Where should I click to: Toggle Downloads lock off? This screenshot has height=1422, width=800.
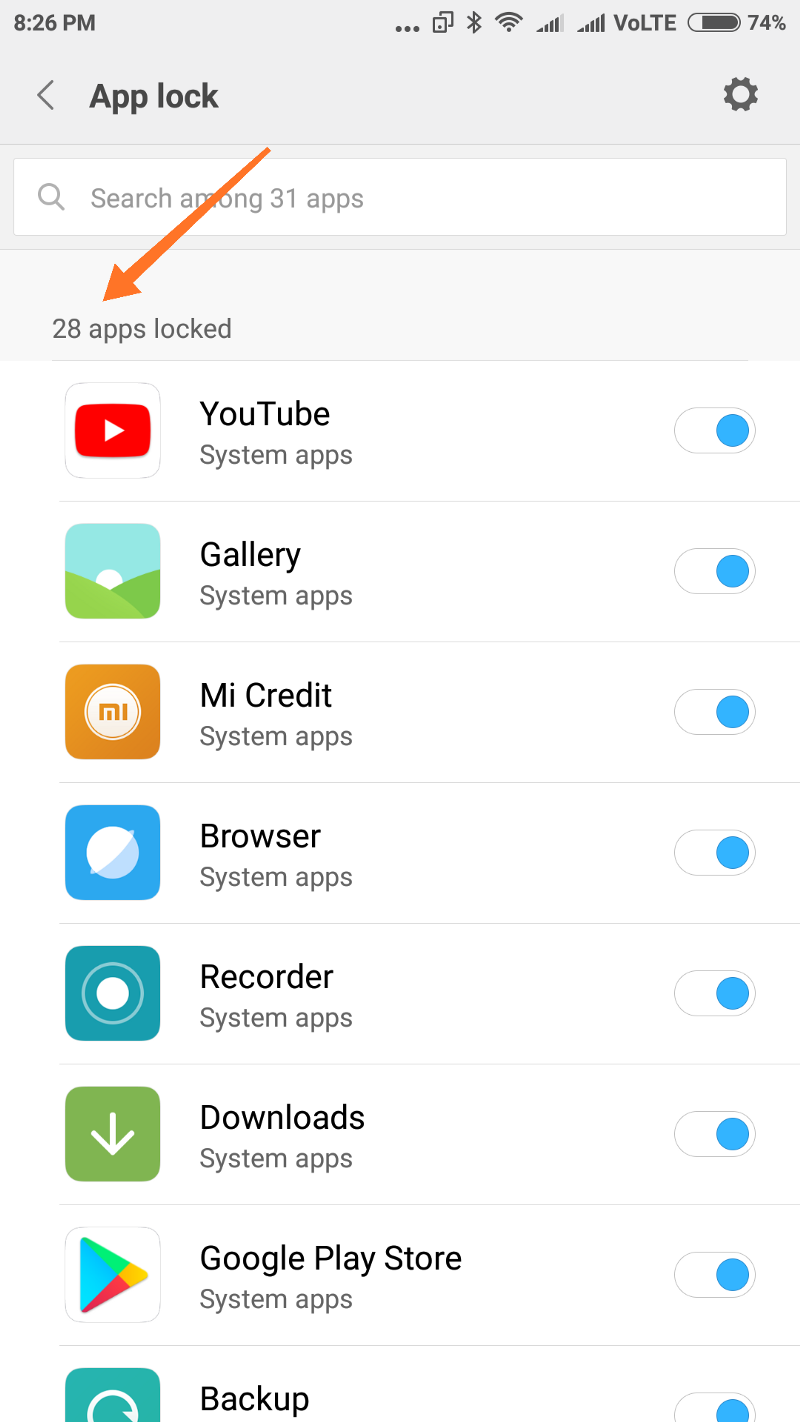715,1135
